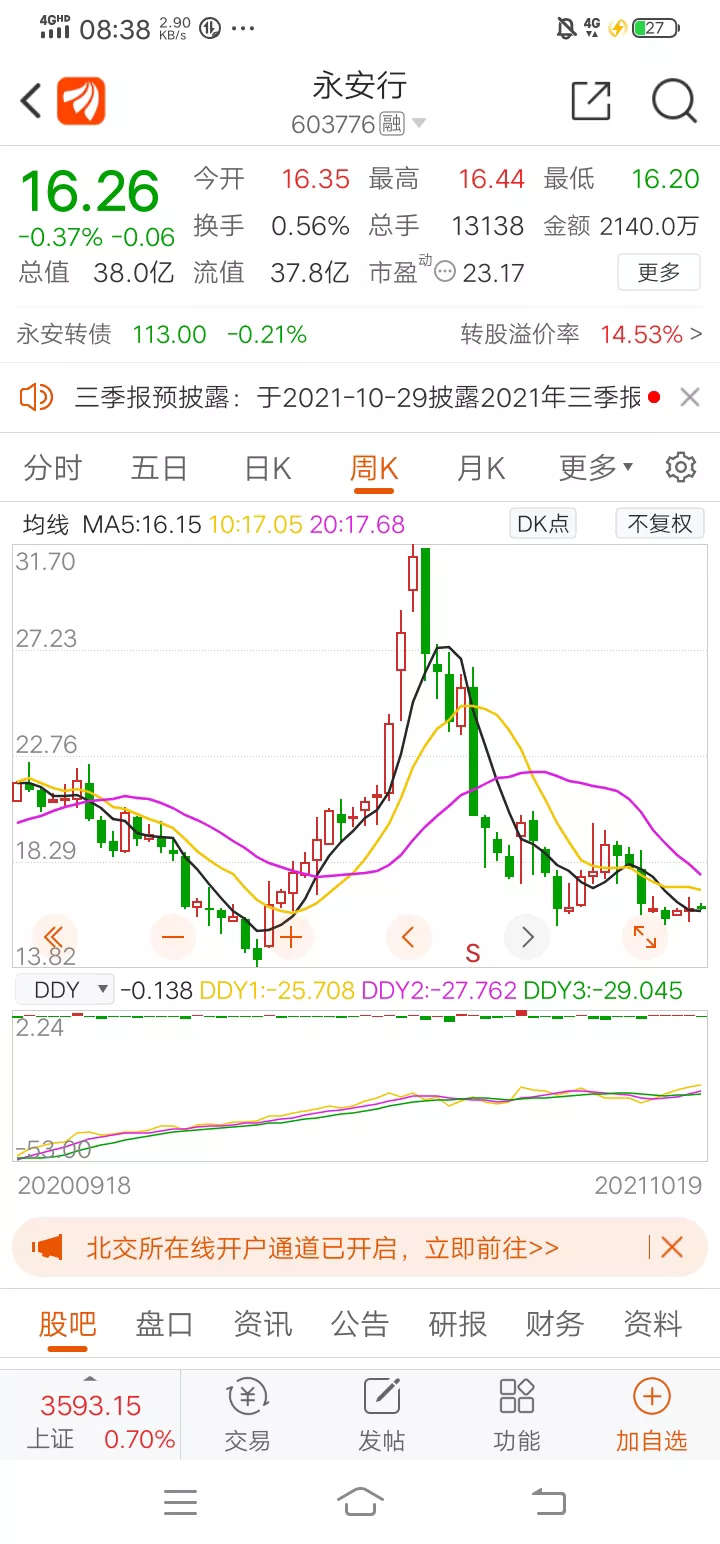Open chart settings gear
Viewport: 720px width, 1544px height.
point(681,467)
